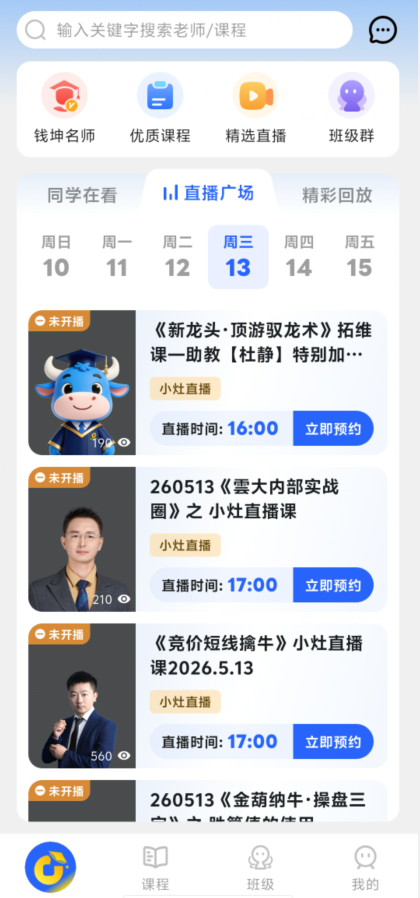Switch to 同学在看 tab

pyautogui.click(x=82, y=195)
